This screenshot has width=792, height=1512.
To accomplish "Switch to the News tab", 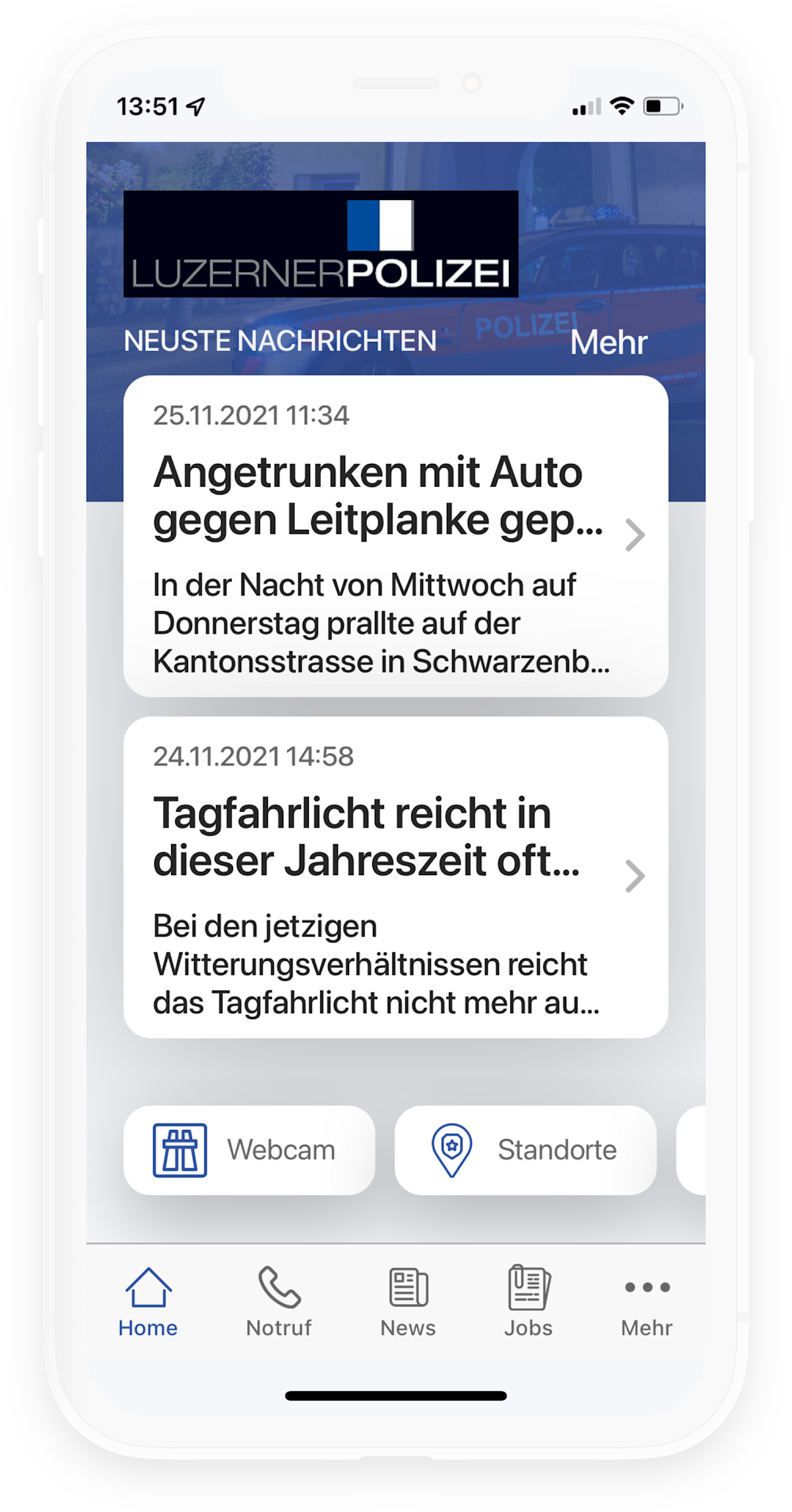I will (408, 1303).
